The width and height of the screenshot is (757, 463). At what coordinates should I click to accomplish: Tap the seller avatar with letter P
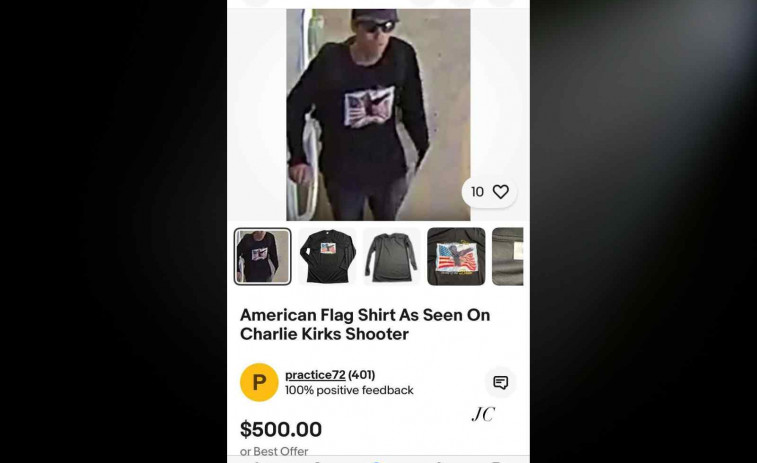[259, 382]
